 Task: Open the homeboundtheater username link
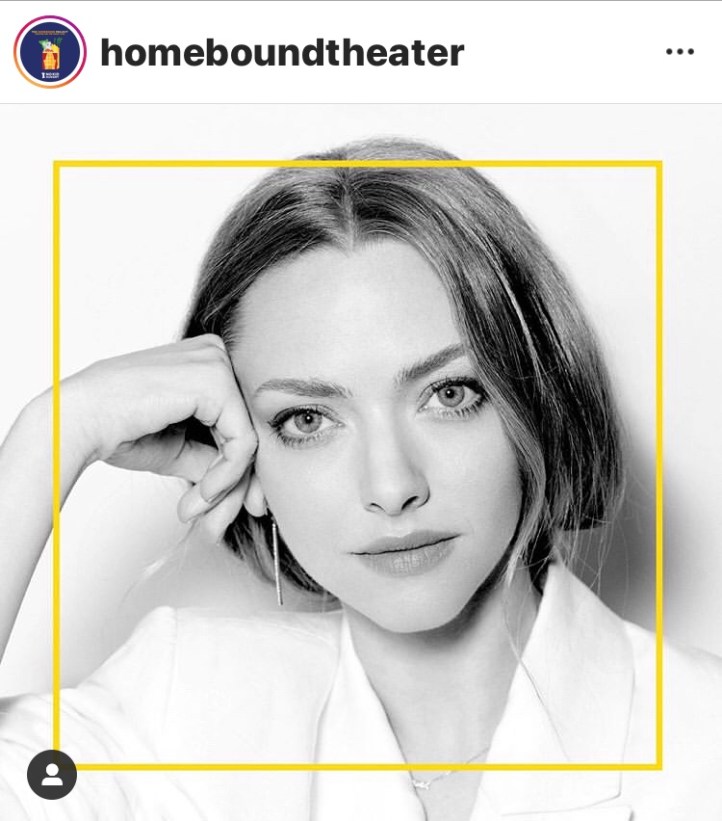[x=282, y=52]
